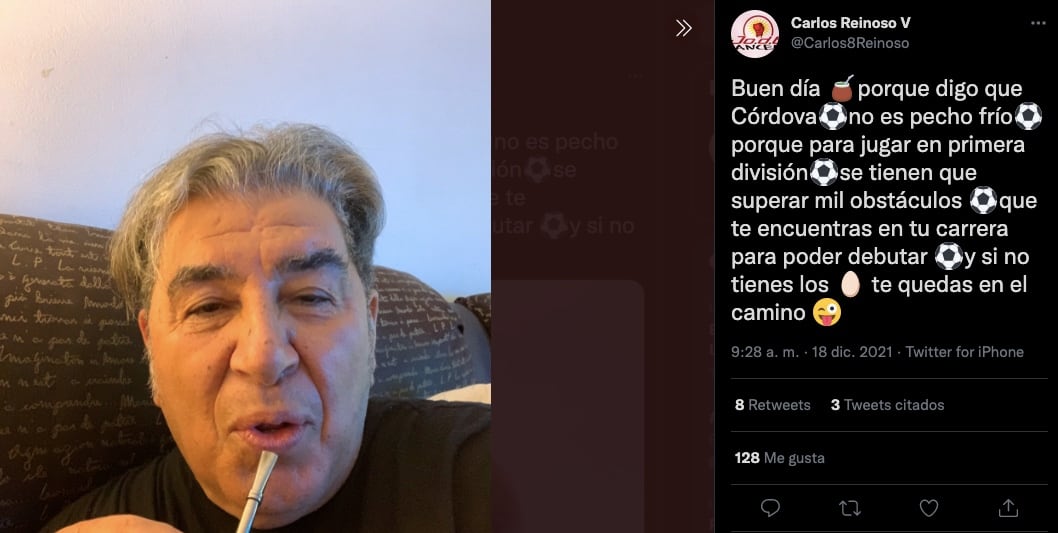This screenshot has width=1058, height=533.
Task: Like the tweet with the heart icon
Action: point(929,508)
